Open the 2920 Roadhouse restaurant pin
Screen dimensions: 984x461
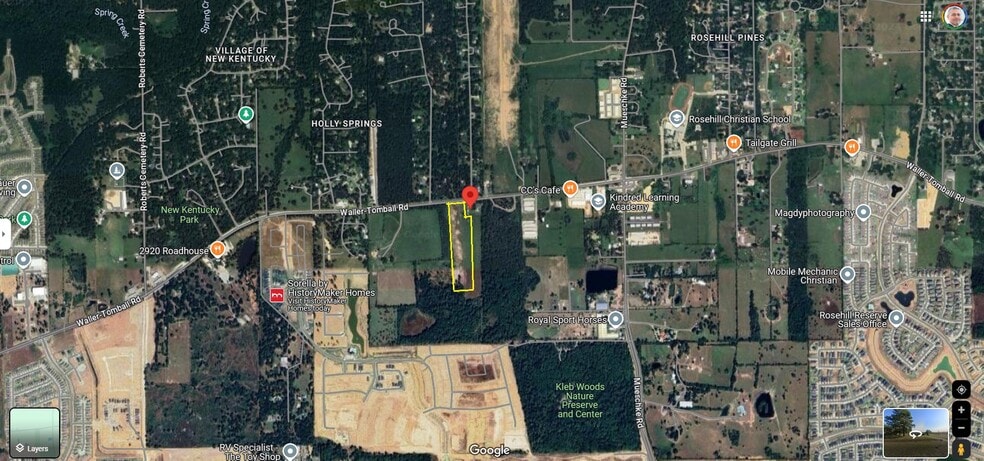click(217, 248)
